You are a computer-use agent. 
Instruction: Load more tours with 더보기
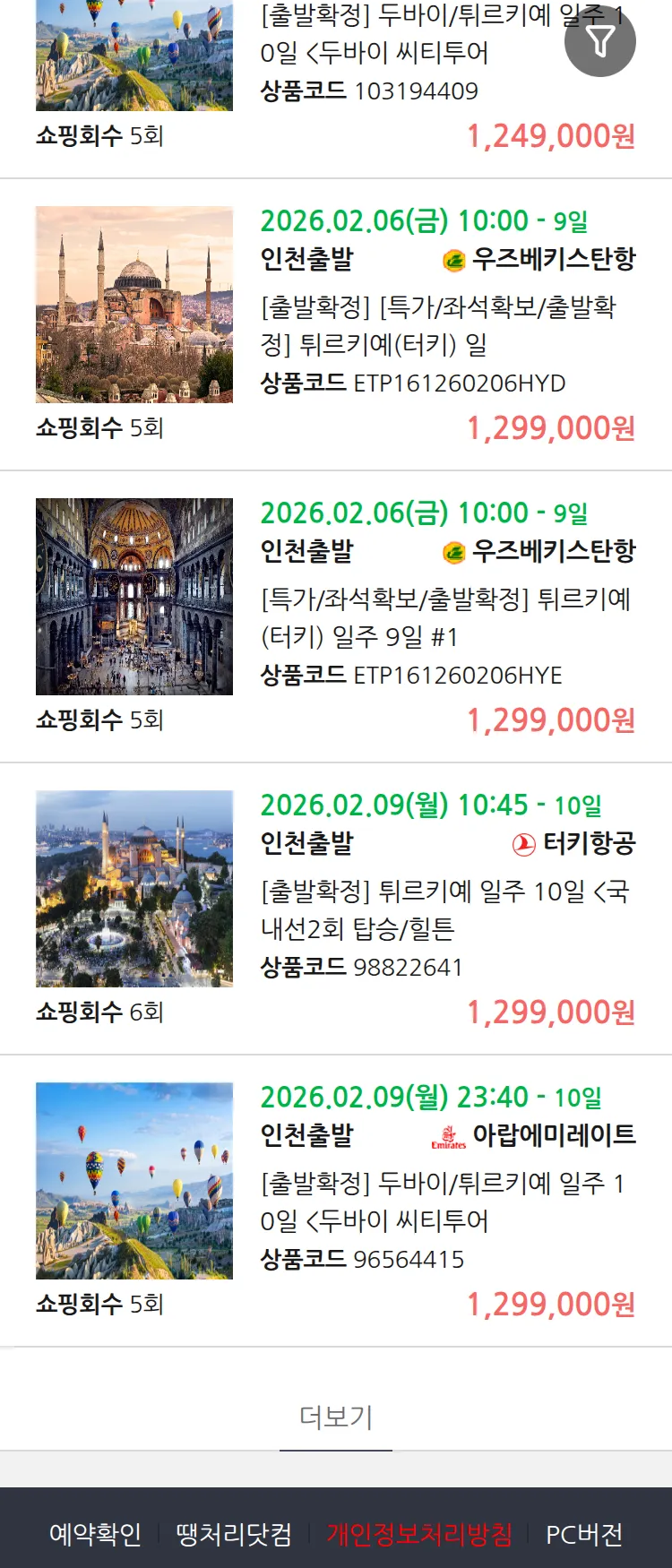coord(336,1417)
